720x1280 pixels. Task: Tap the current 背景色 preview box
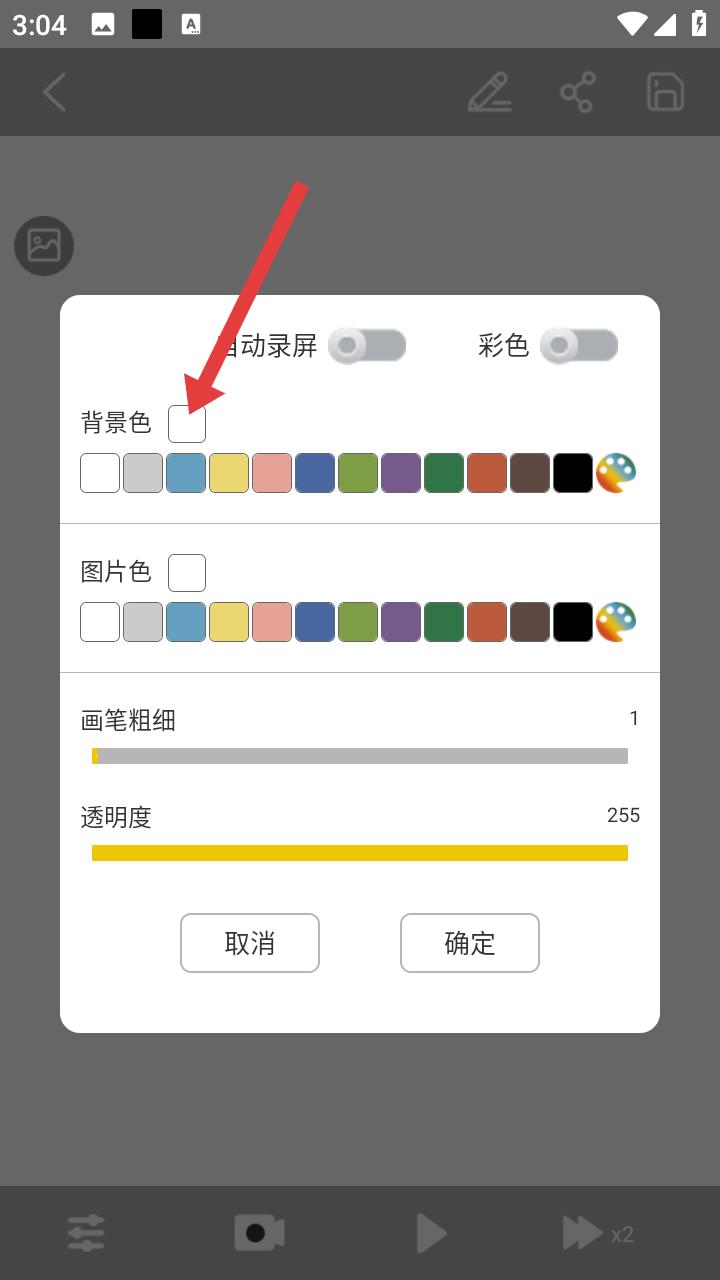[x=187, y=424]
